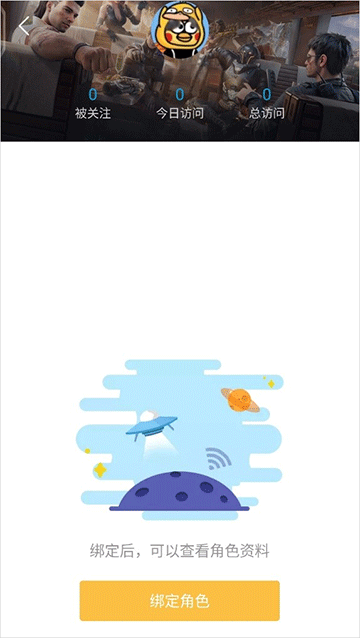Go back using the arrow icon
Image resolution: width=360 pixels, height=638 pixels.
[24, 26]
